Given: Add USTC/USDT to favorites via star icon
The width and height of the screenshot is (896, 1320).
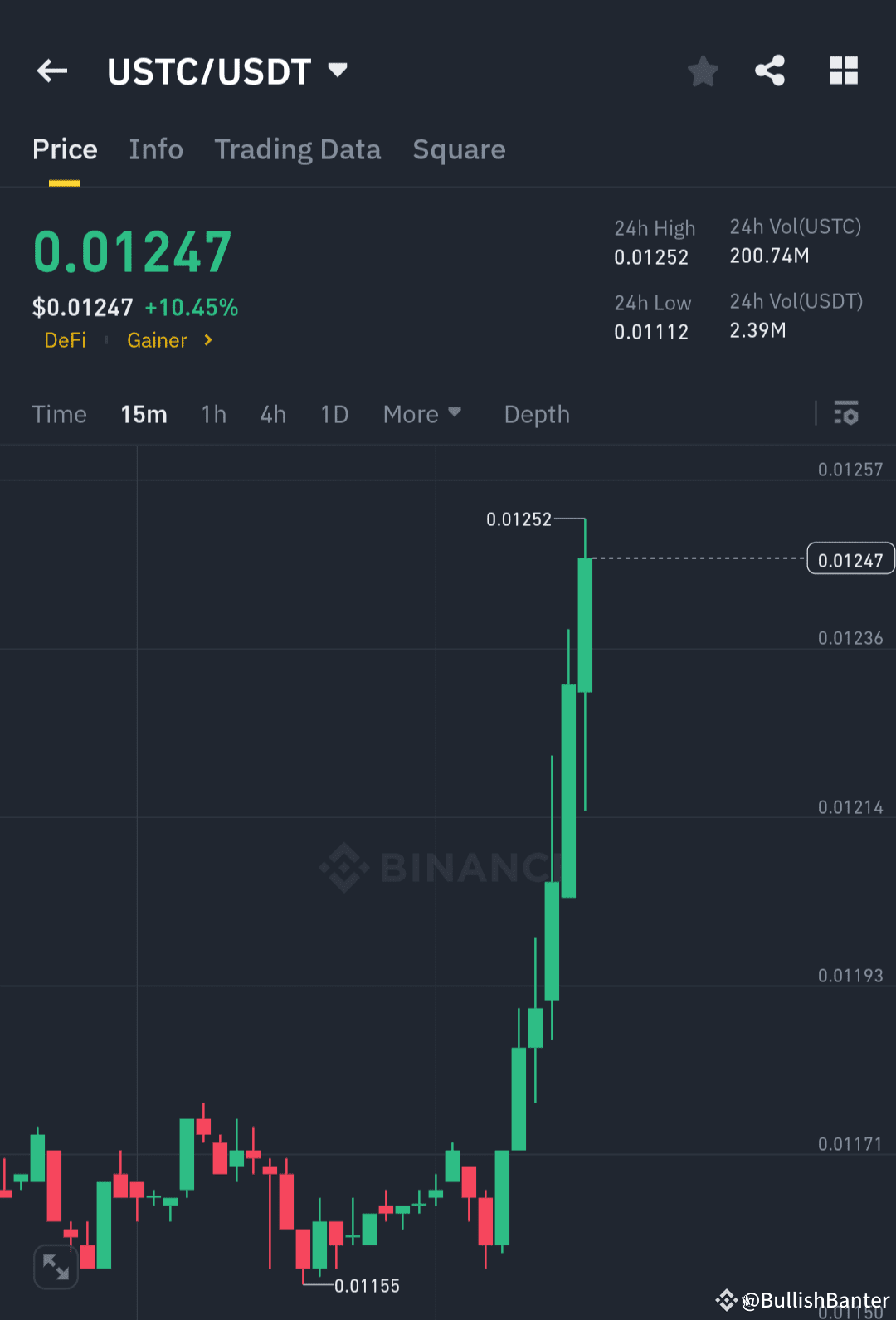Looking at the screenshot, I should coord(703,71).
